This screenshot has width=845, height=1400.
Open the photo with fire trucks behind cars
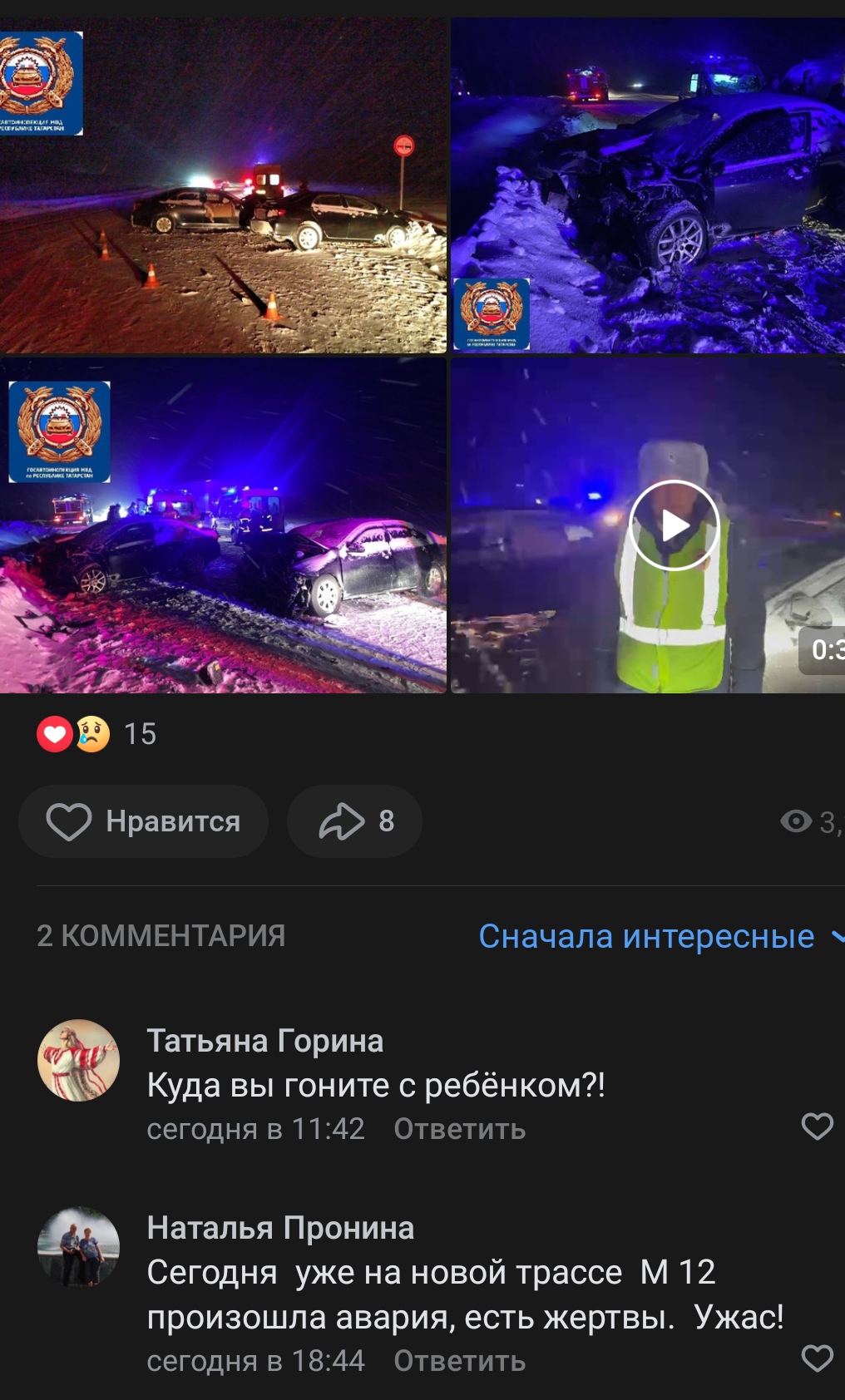[x=223, y=525]
